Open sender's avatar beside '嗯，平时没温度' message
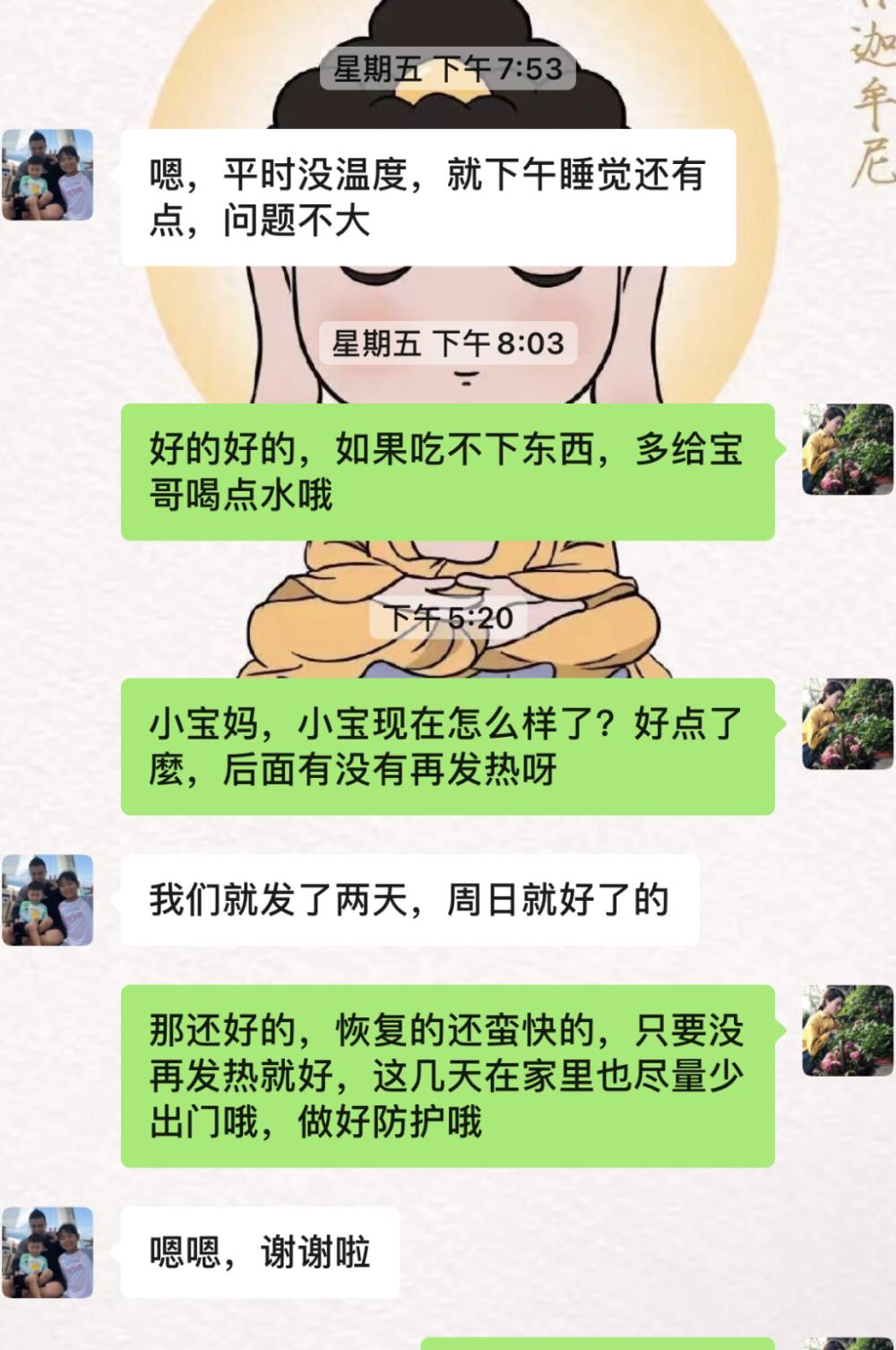The width and height of the screenshot is (896, 1350). pos(47,176)
